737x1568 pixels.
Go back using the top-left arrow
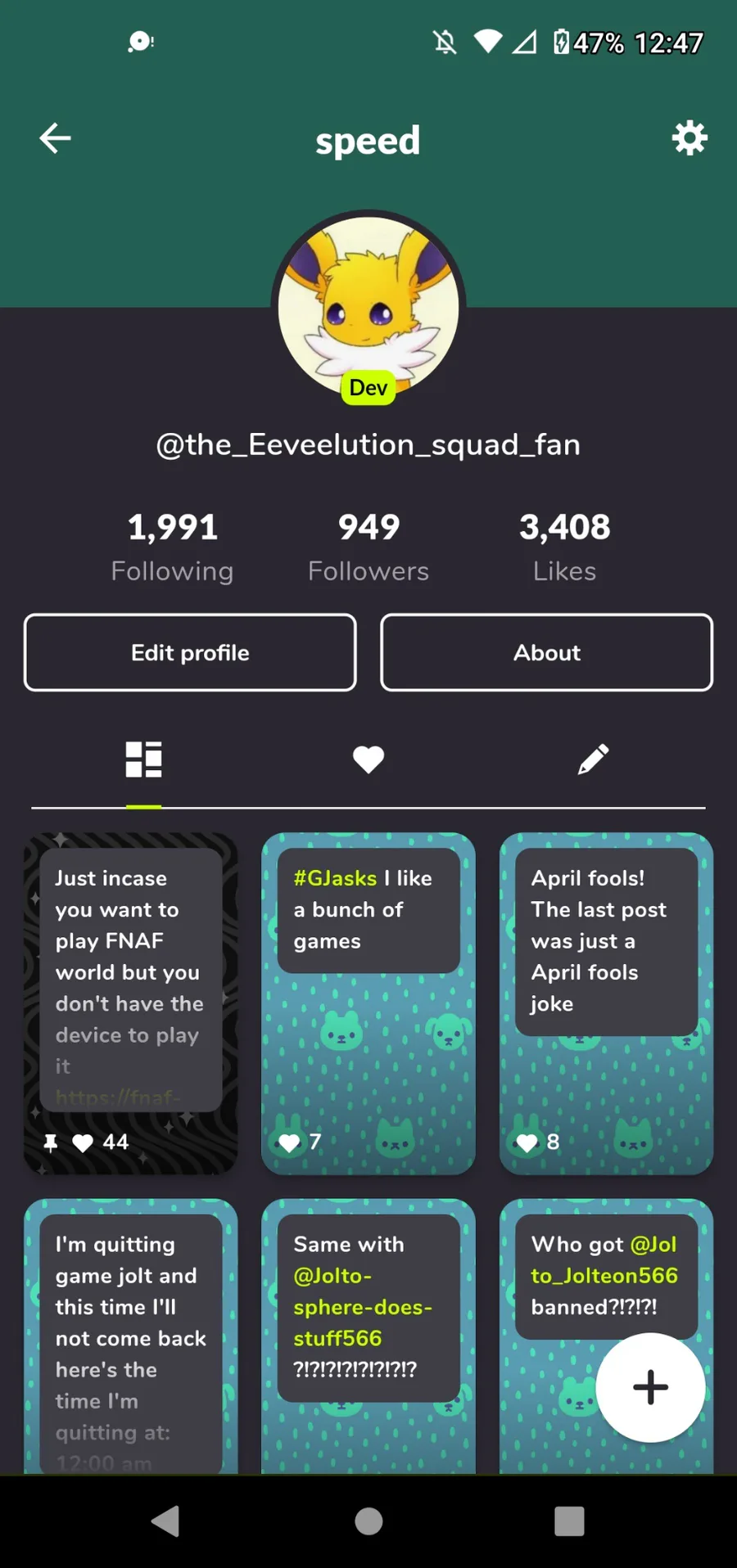pos(55,138)
